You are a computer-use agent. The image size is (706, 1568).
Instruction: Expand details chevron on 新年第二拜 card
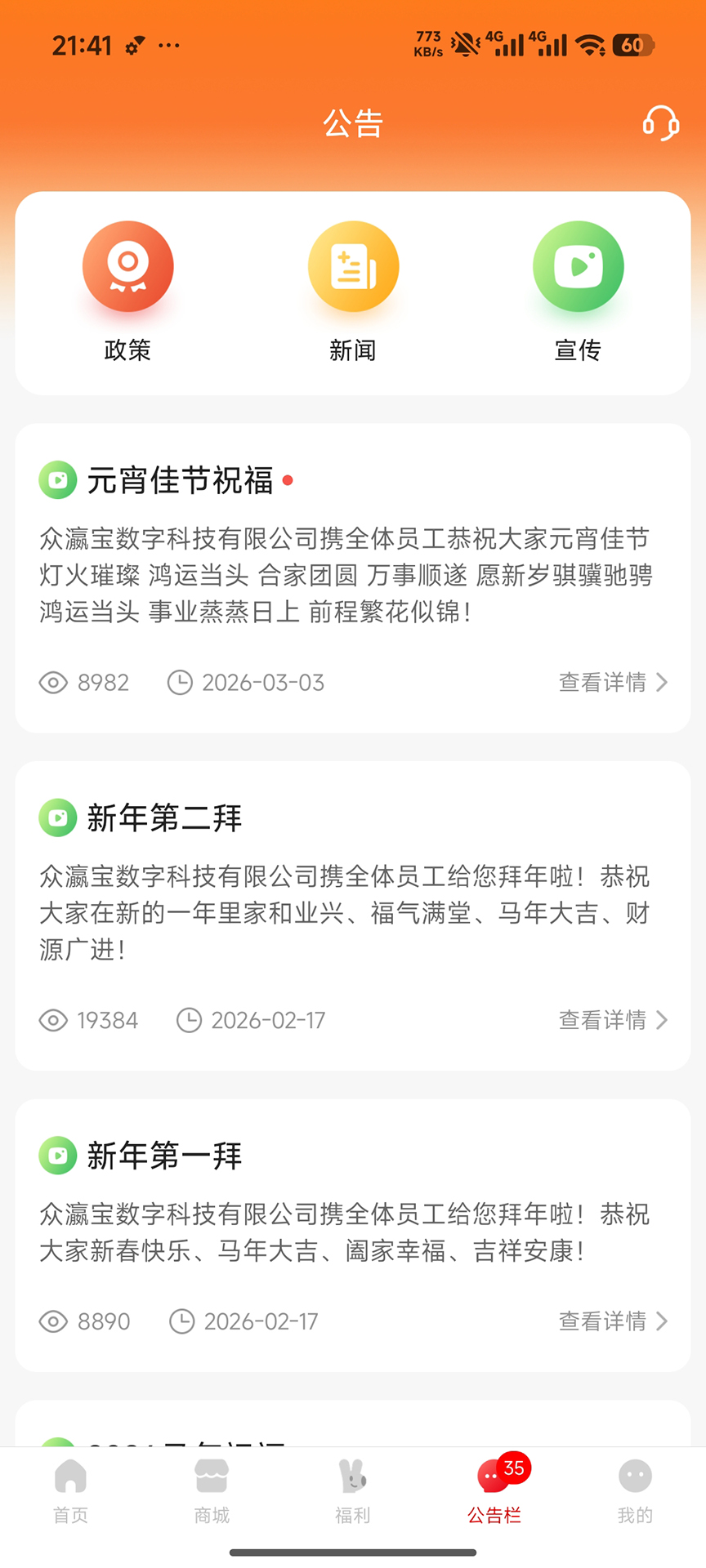point(664,1020)
